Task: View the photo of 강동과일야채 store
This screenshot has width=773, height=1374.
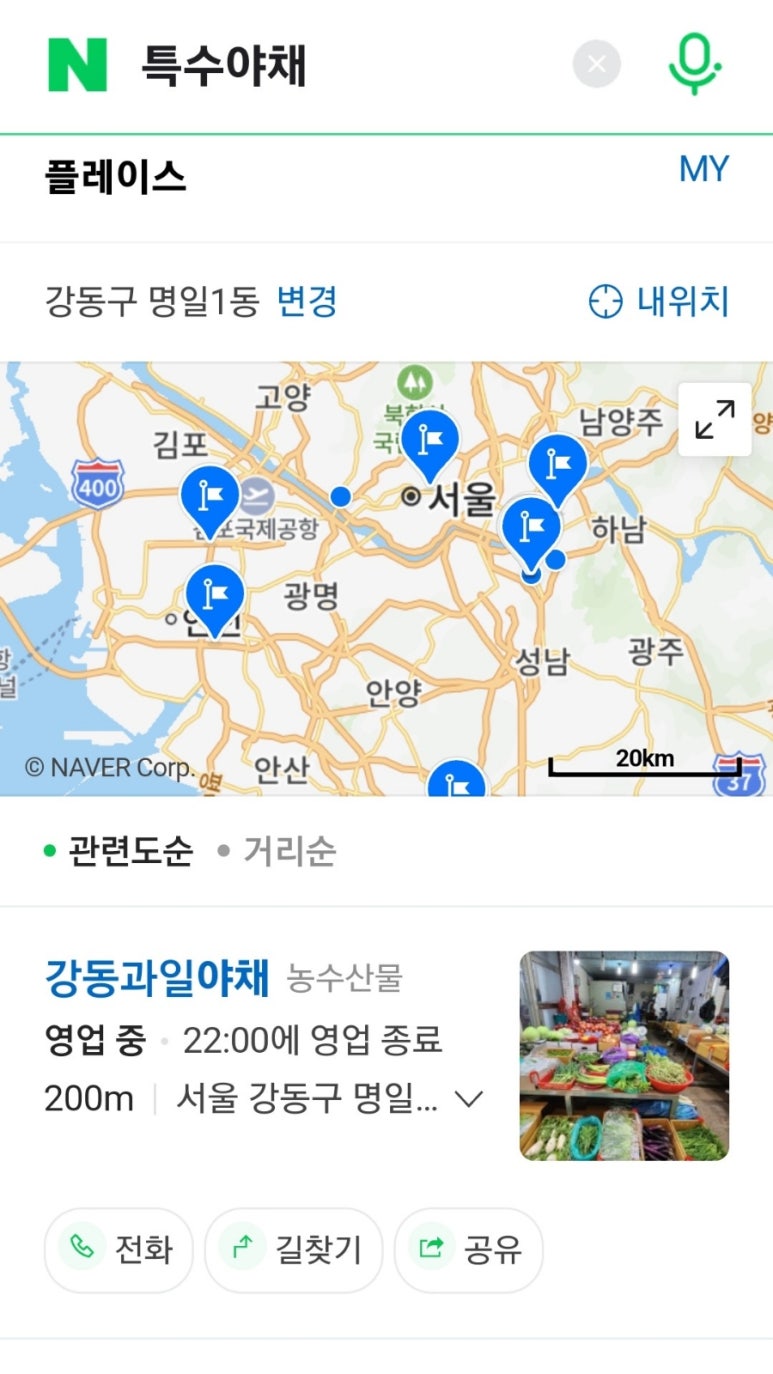Action: tap(624, 1055)
